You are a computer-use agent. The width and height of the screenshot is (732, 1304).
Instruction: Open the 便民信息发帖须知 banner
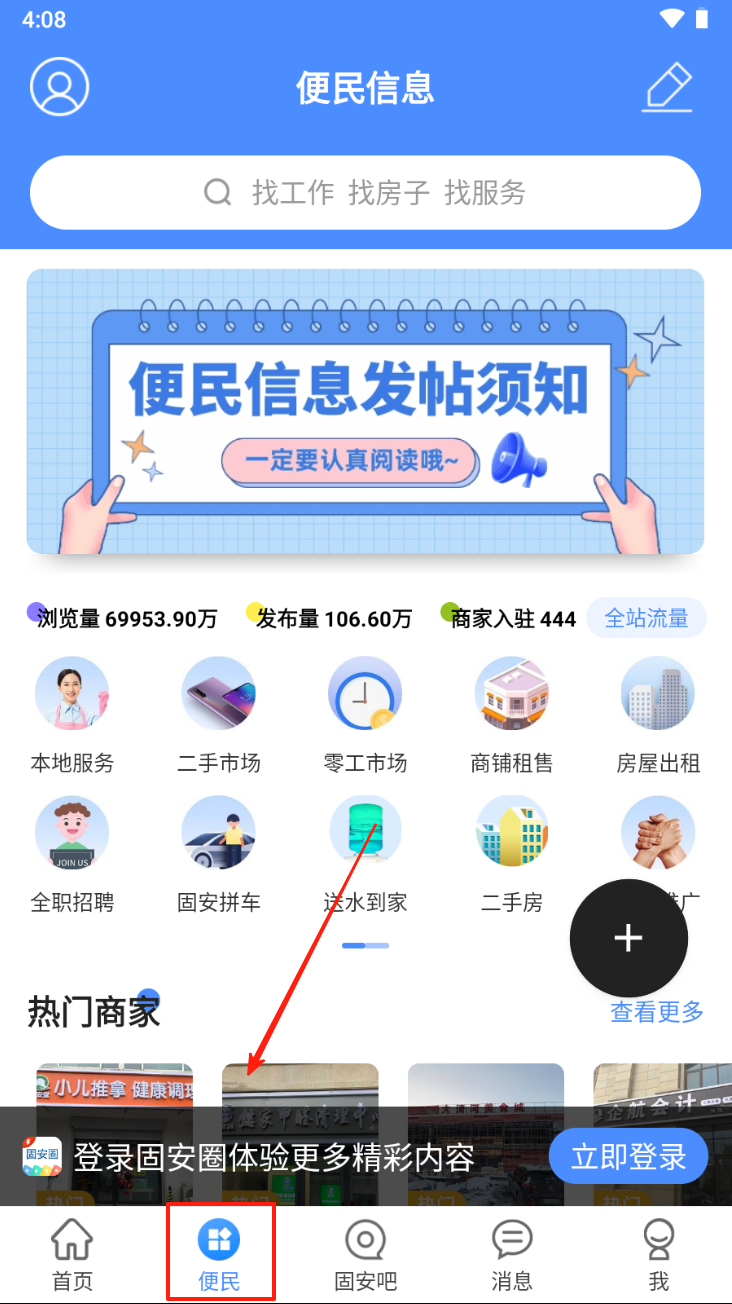(365, 411)
